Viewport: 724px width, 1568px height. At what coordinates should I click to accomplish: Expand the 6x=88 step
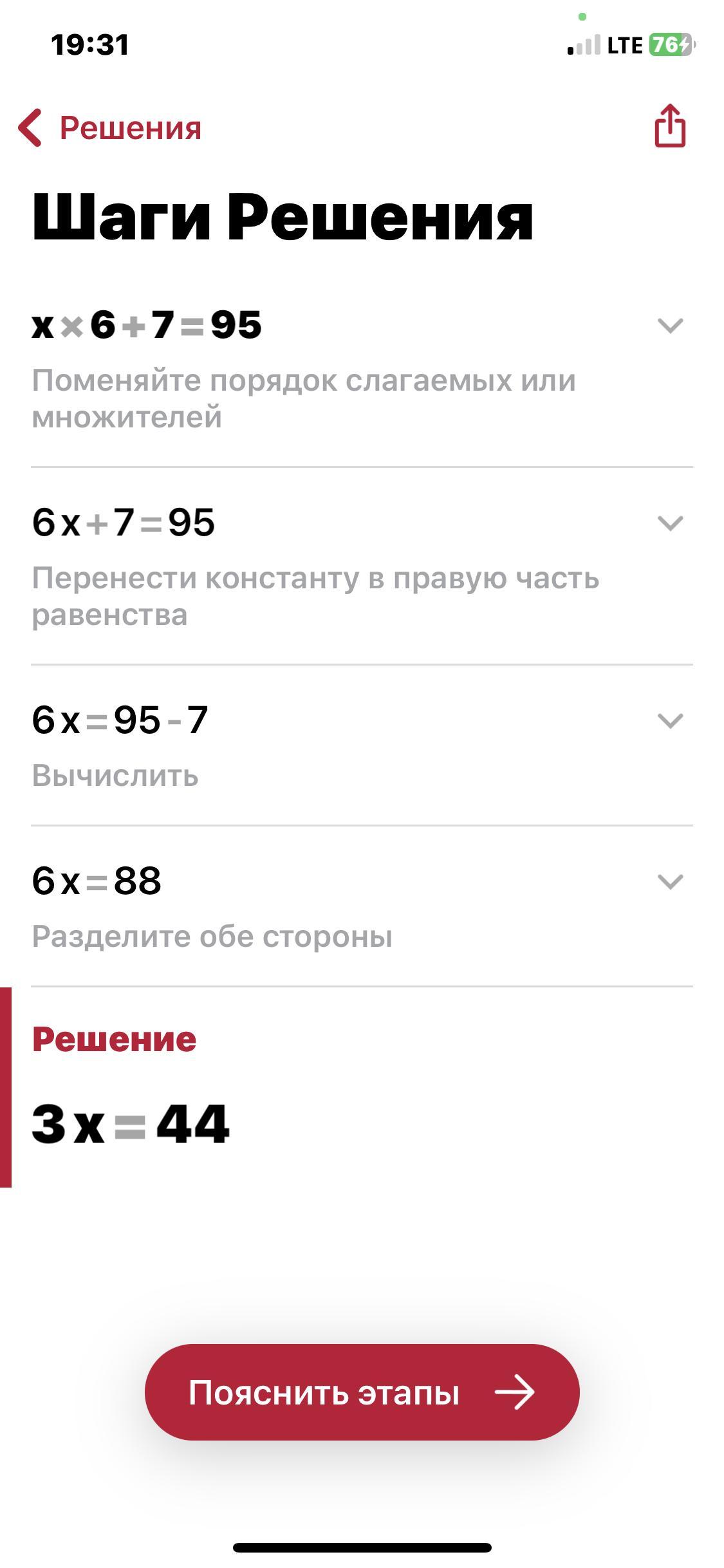coord(670,881)
